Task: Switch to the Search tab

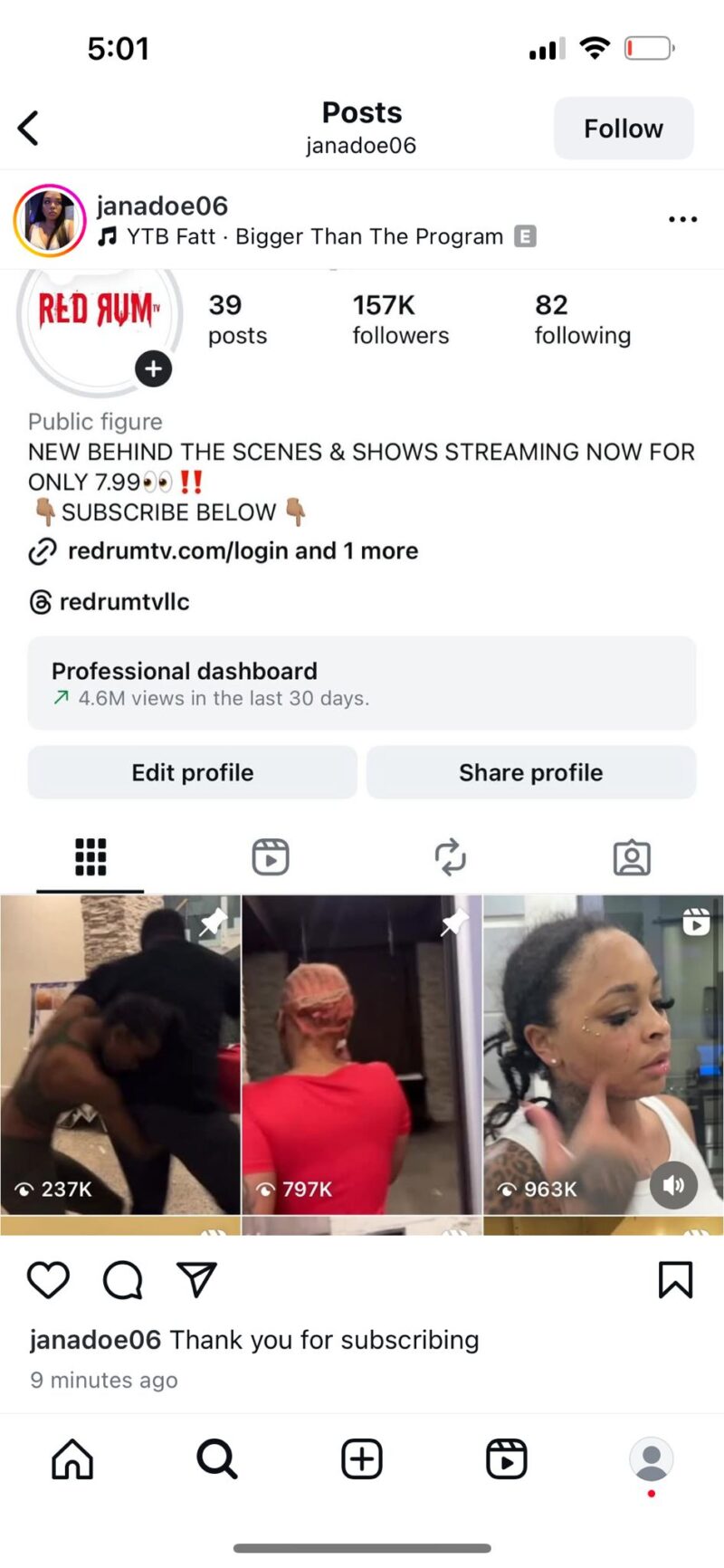Action: (x=217, y=1459)
